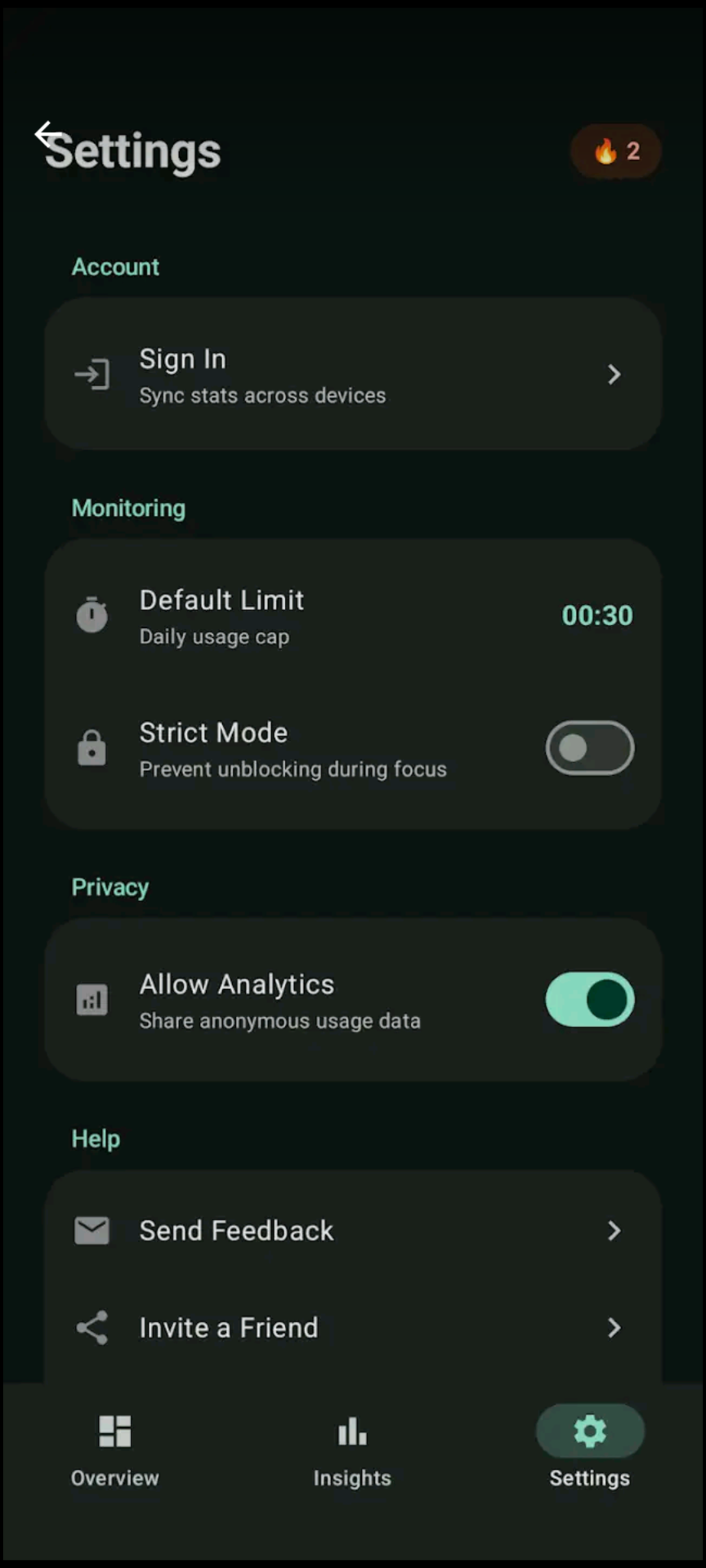Change the Default Limit 00:30 daily cap value
The width and height of the screenshot is (706, 1568).
coord(597,615)
